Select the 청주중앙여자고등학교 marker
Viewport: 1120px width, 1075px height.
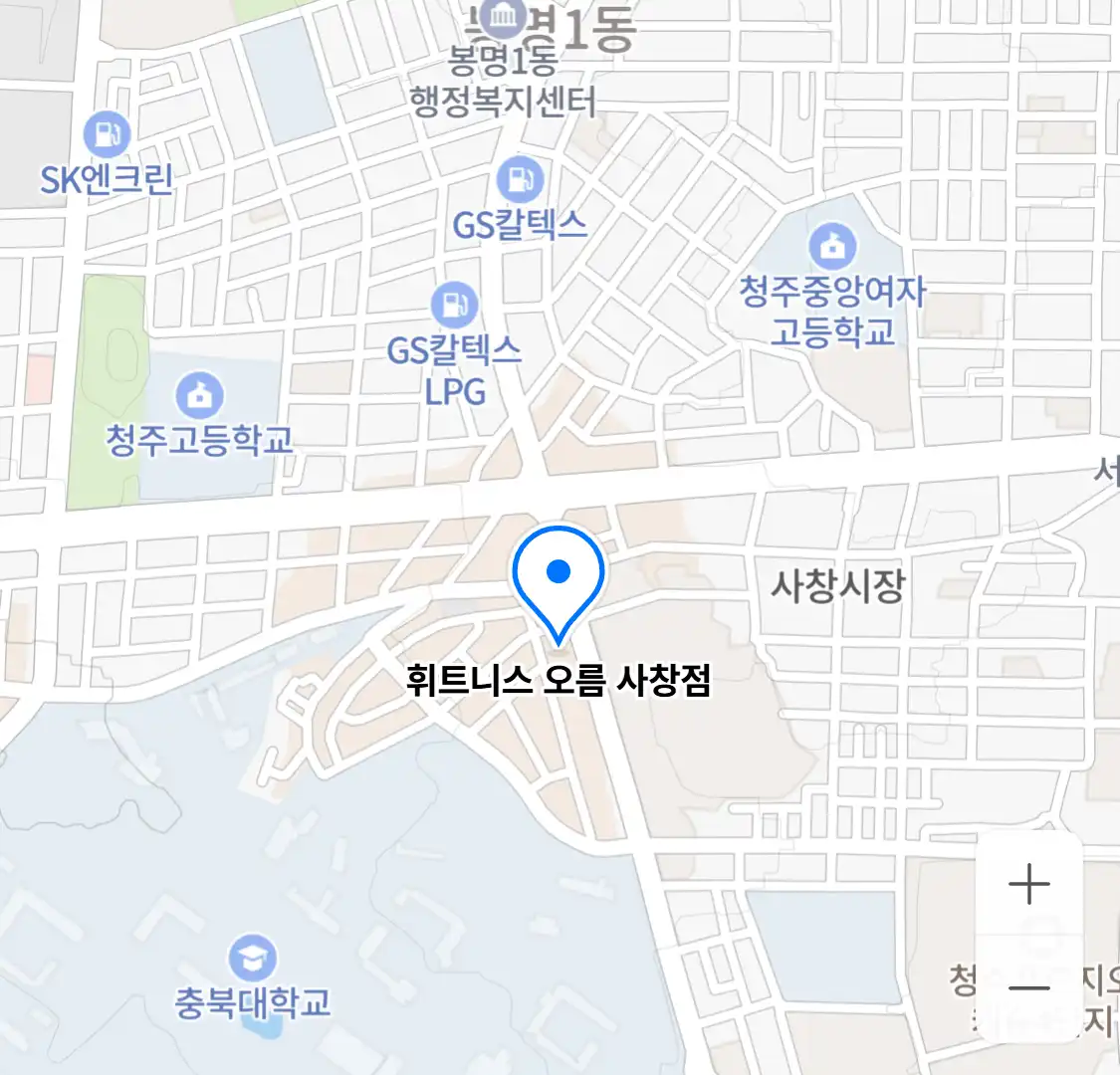click(832, 246)
